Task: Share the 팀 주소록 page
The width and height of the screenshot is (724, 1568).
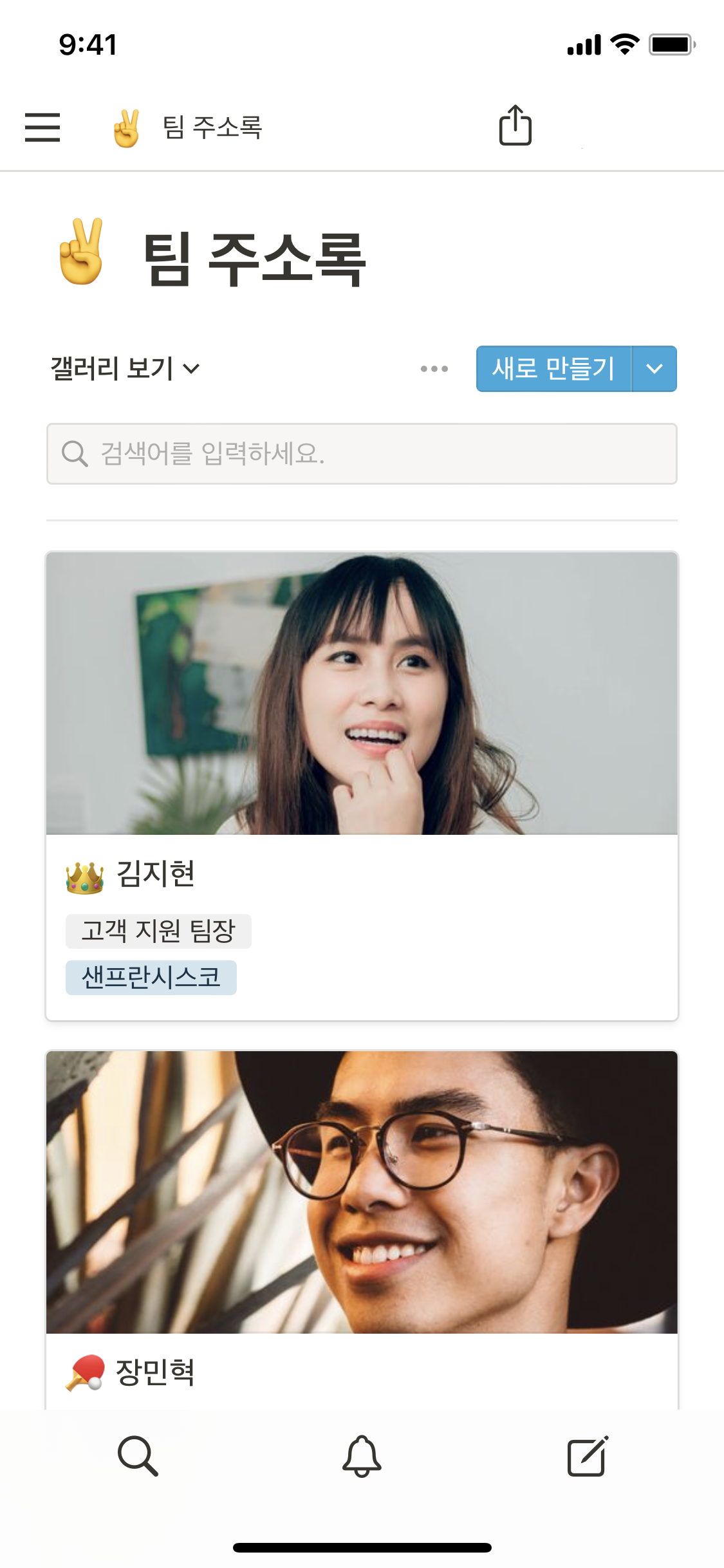Action: coord(515,126)
